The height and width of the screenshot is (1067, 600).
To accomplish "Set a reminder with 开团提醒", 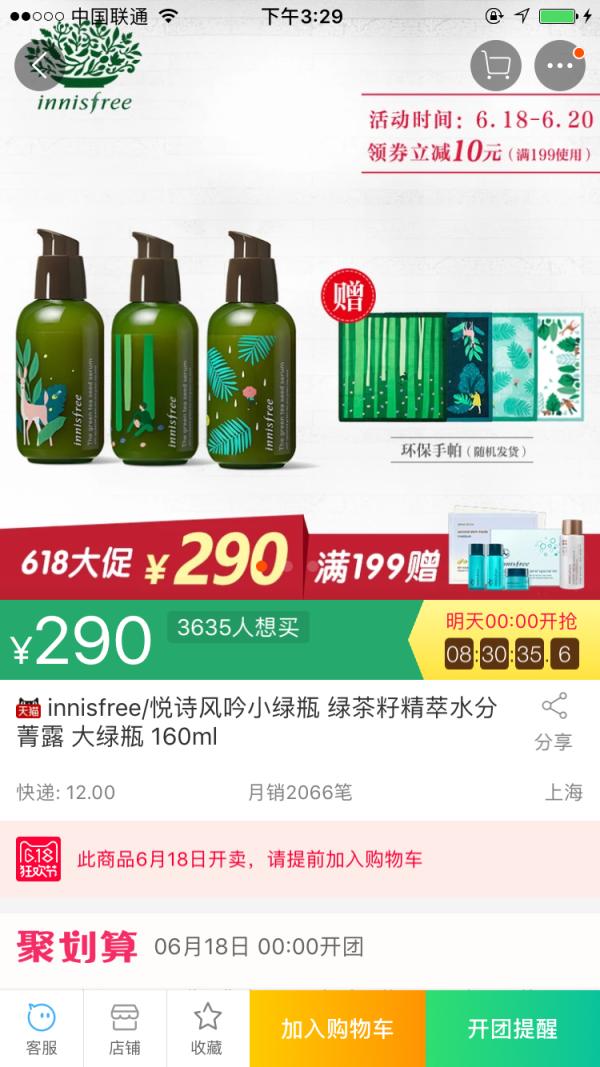I will 512,1029.
